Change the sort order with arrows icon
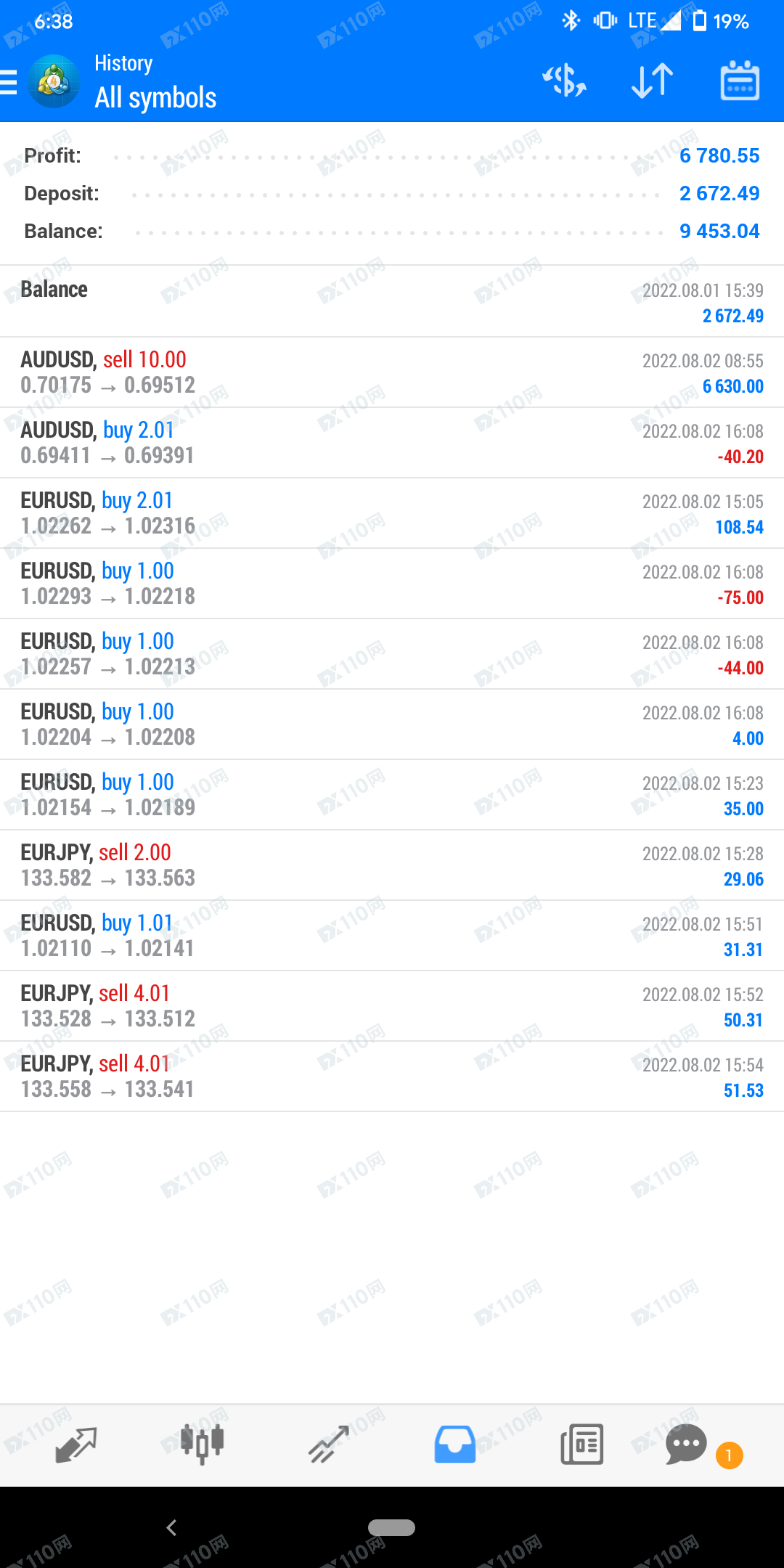Viewport: 784px width, 1568px height. tap(652, 81)
